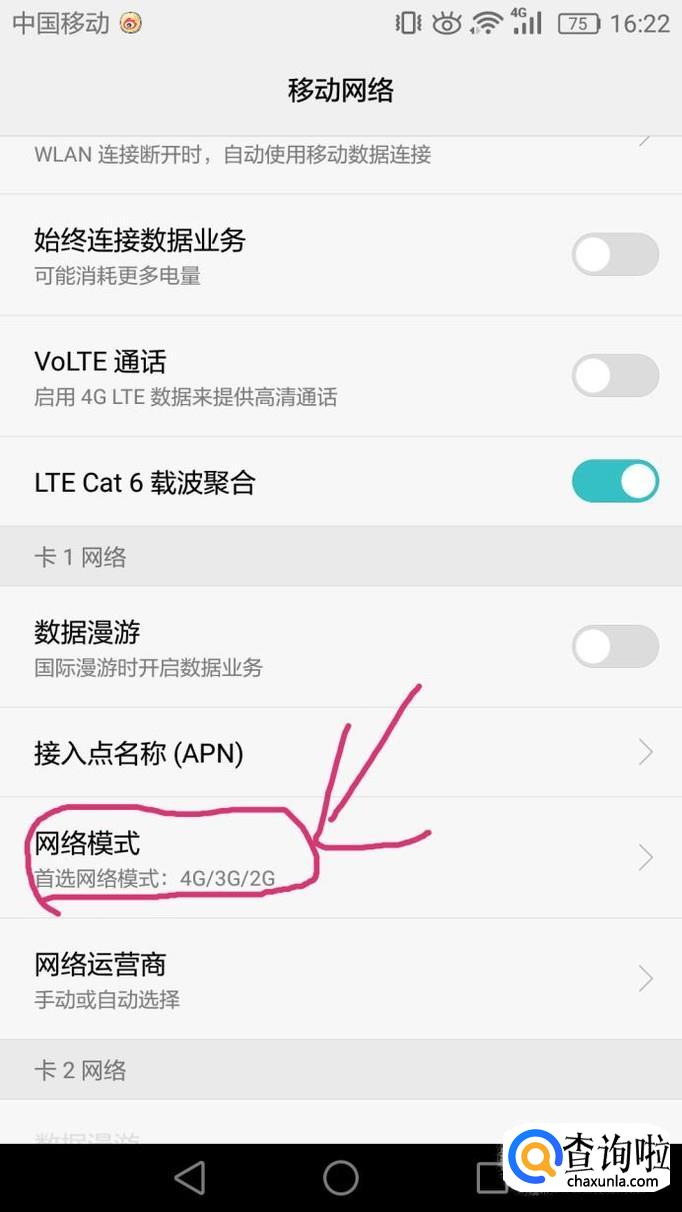The image size is (682, 1212).
Task: Enable VoLTE 通话 switch
Action: (614, 376)
